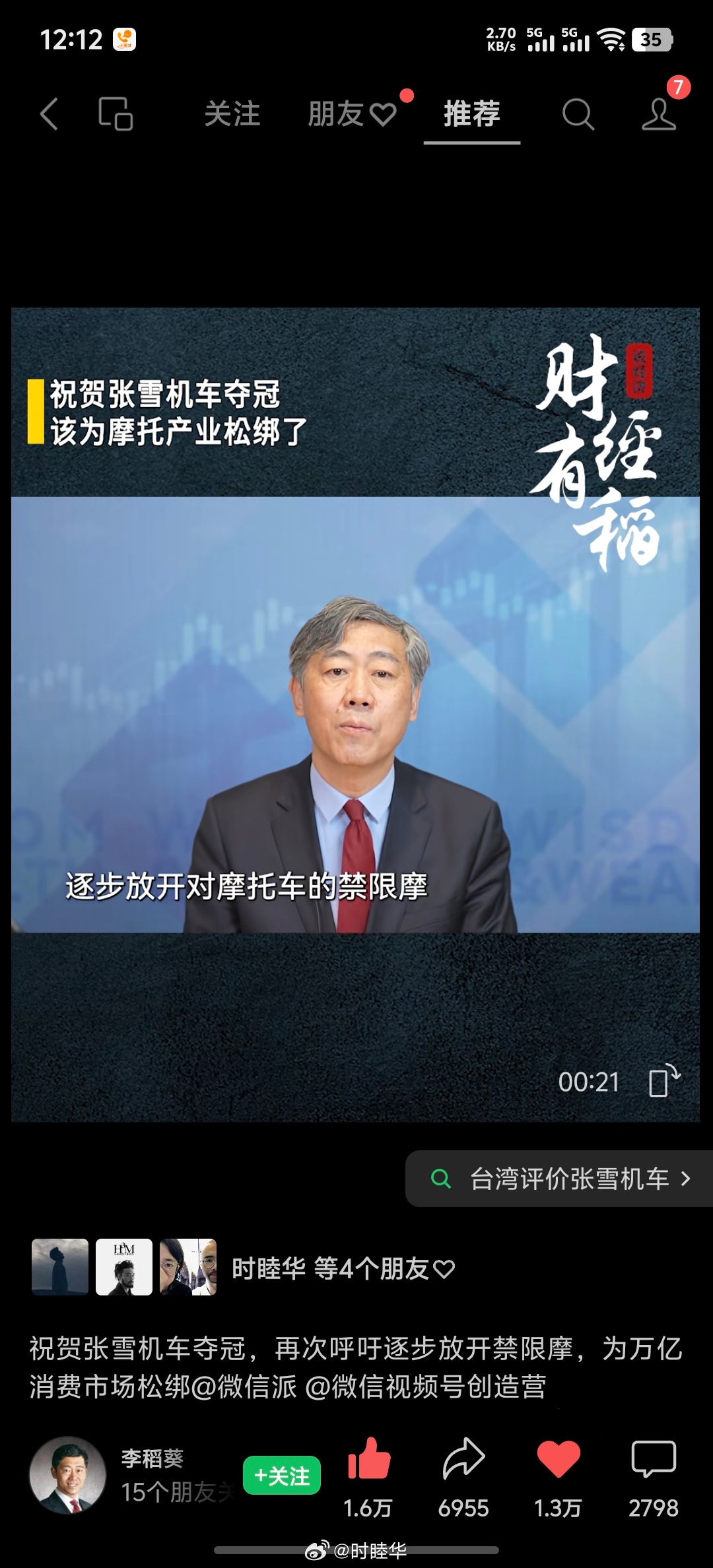Like the post with the heart icon
This screenshot has height=1568, width=713.
[560, 1458]
